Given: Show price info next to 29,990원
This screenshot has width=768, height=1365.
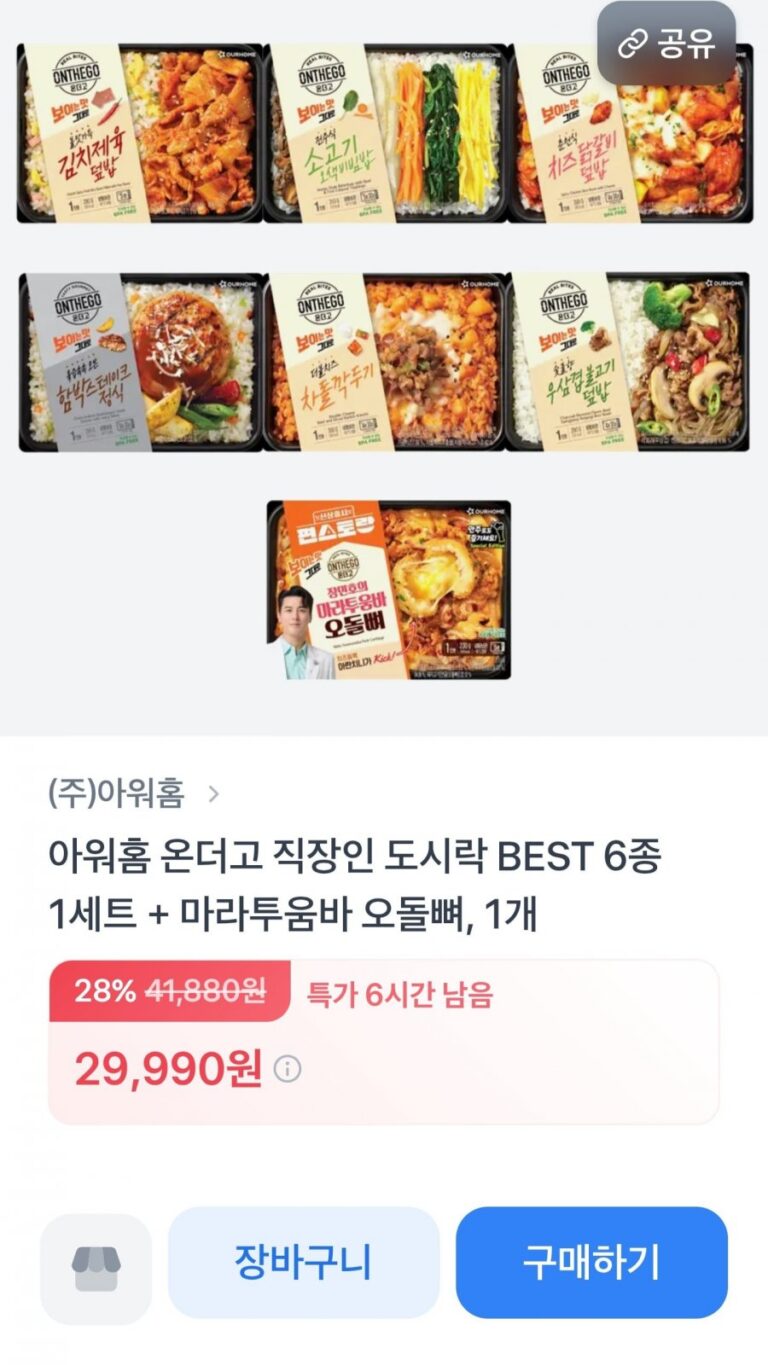Looking at the screenshot, I should pyautogui.click(x=288, y=1069).
